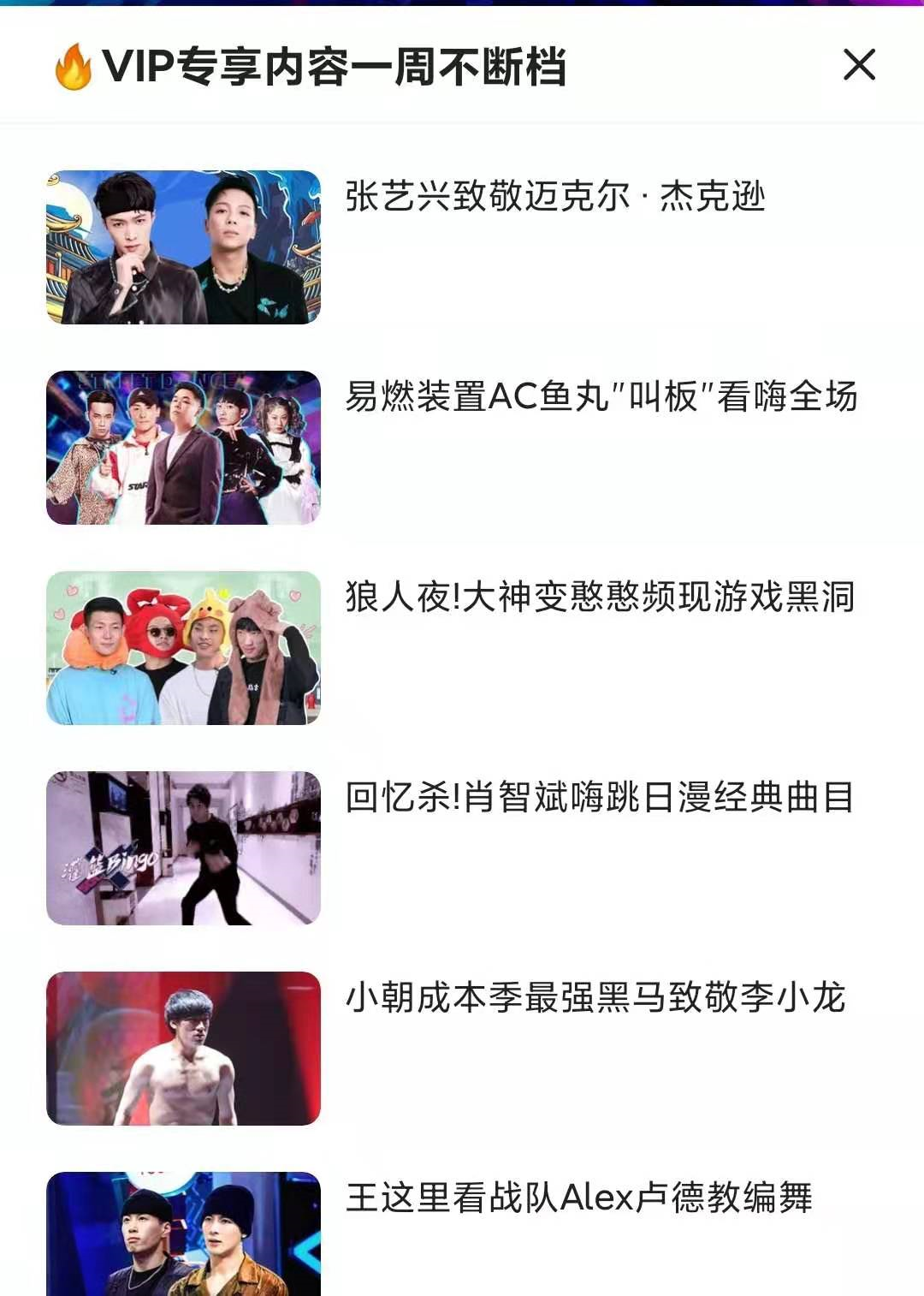Image resolution: width=924 pixels, height=1296 pixels.
Task: Close the VIP exclusive content panel
Action: [859, 65]
